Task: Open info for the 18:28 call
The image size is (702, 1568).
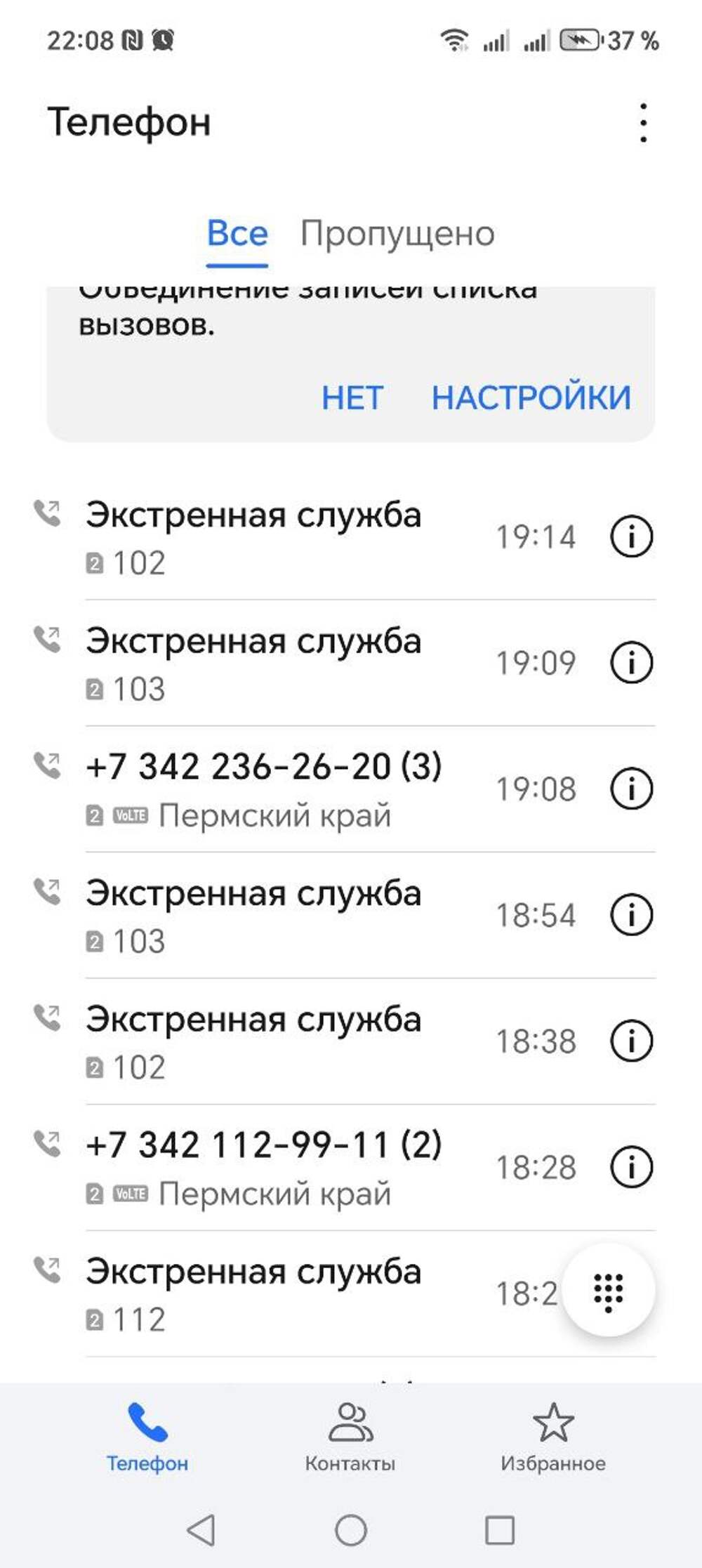Action: (x=631, y=1167)
